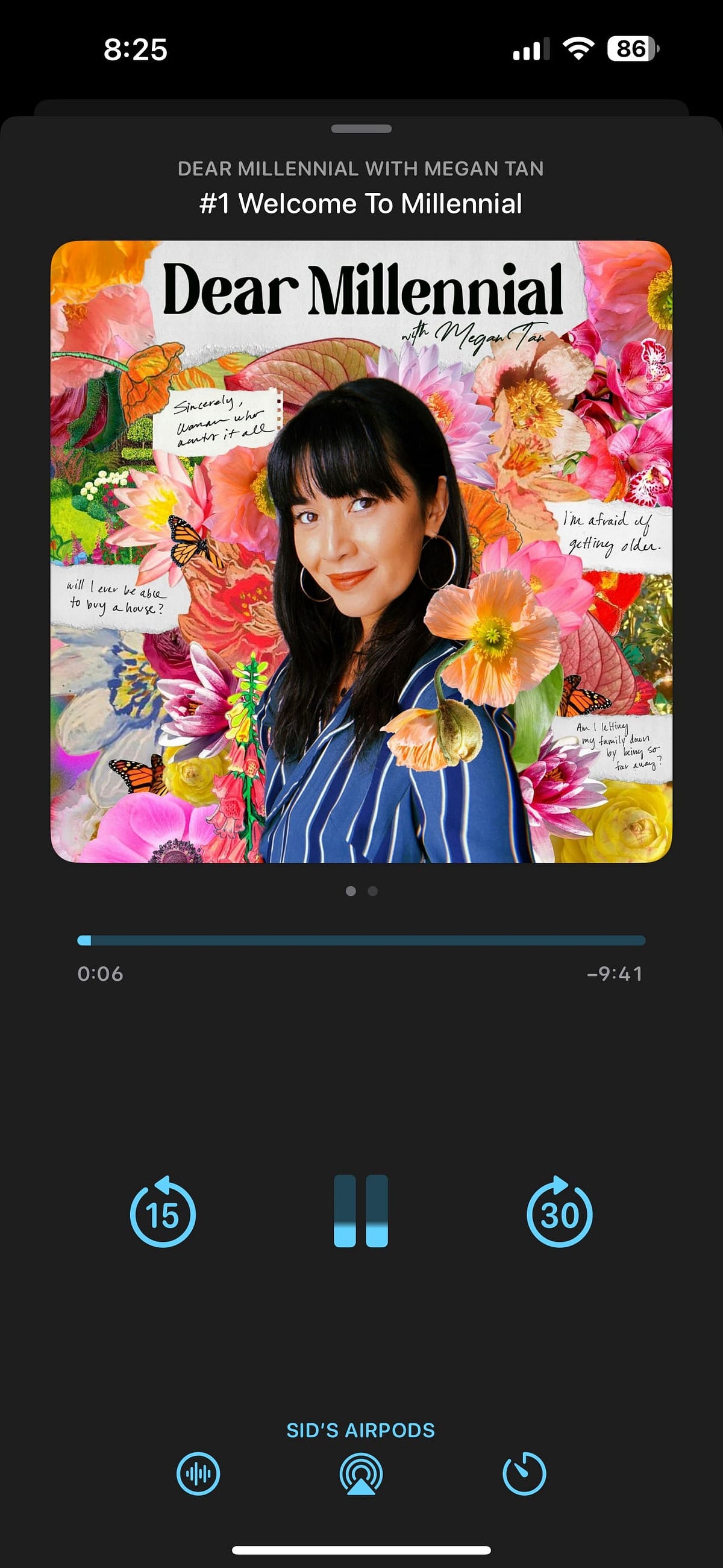Tap the grabber handle to close player
The height and width of the screenshot is (1568, 723).
pos(361,128)
